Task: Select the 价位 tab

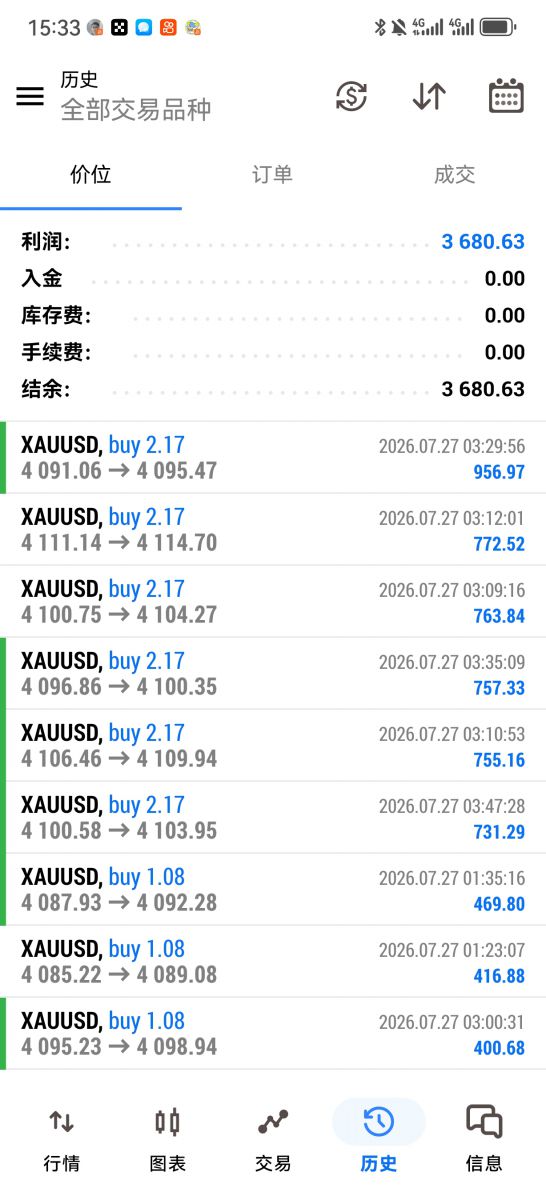Action: [x=91, y=175]
